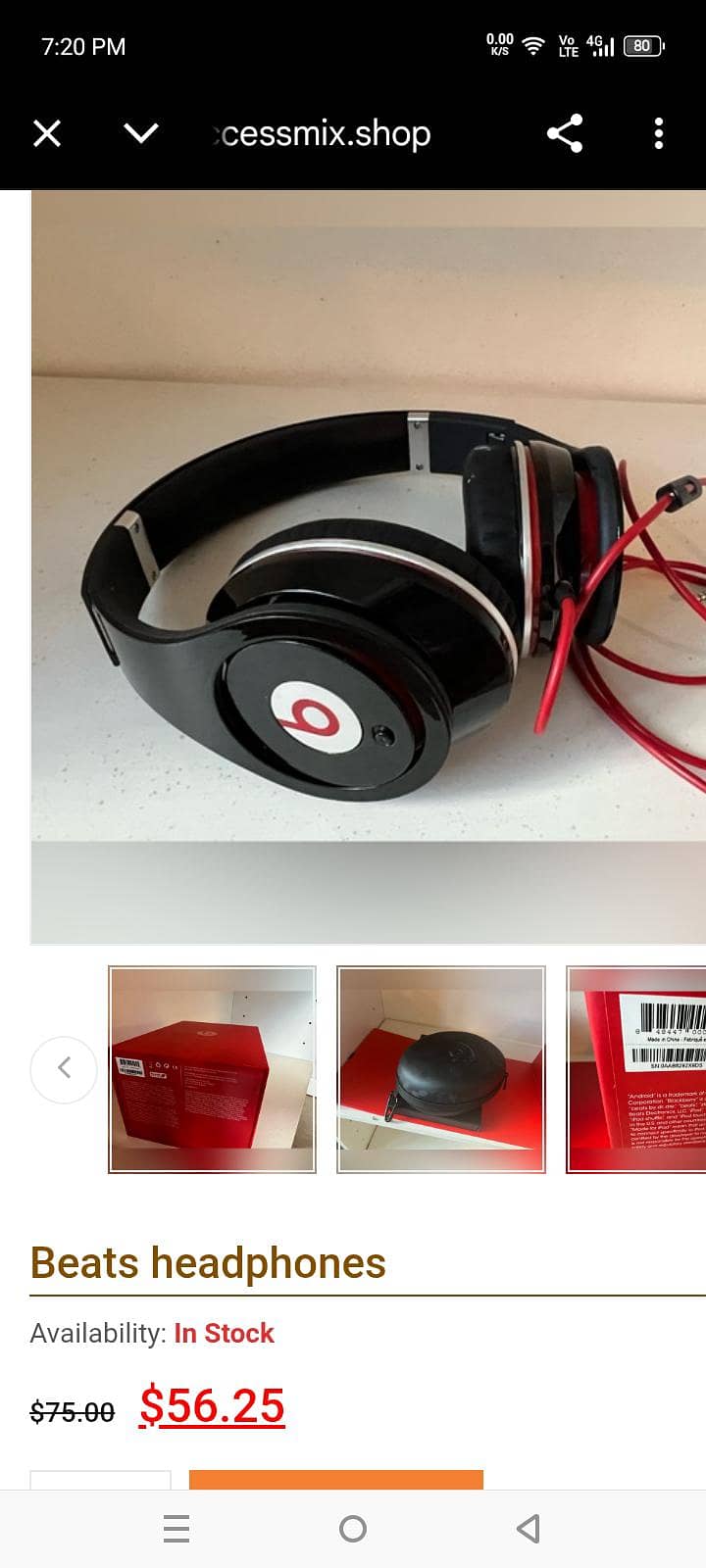Screen dimensions: 706x1568
Task: Open the three-dot overflow menu
Action: point(657,134)
